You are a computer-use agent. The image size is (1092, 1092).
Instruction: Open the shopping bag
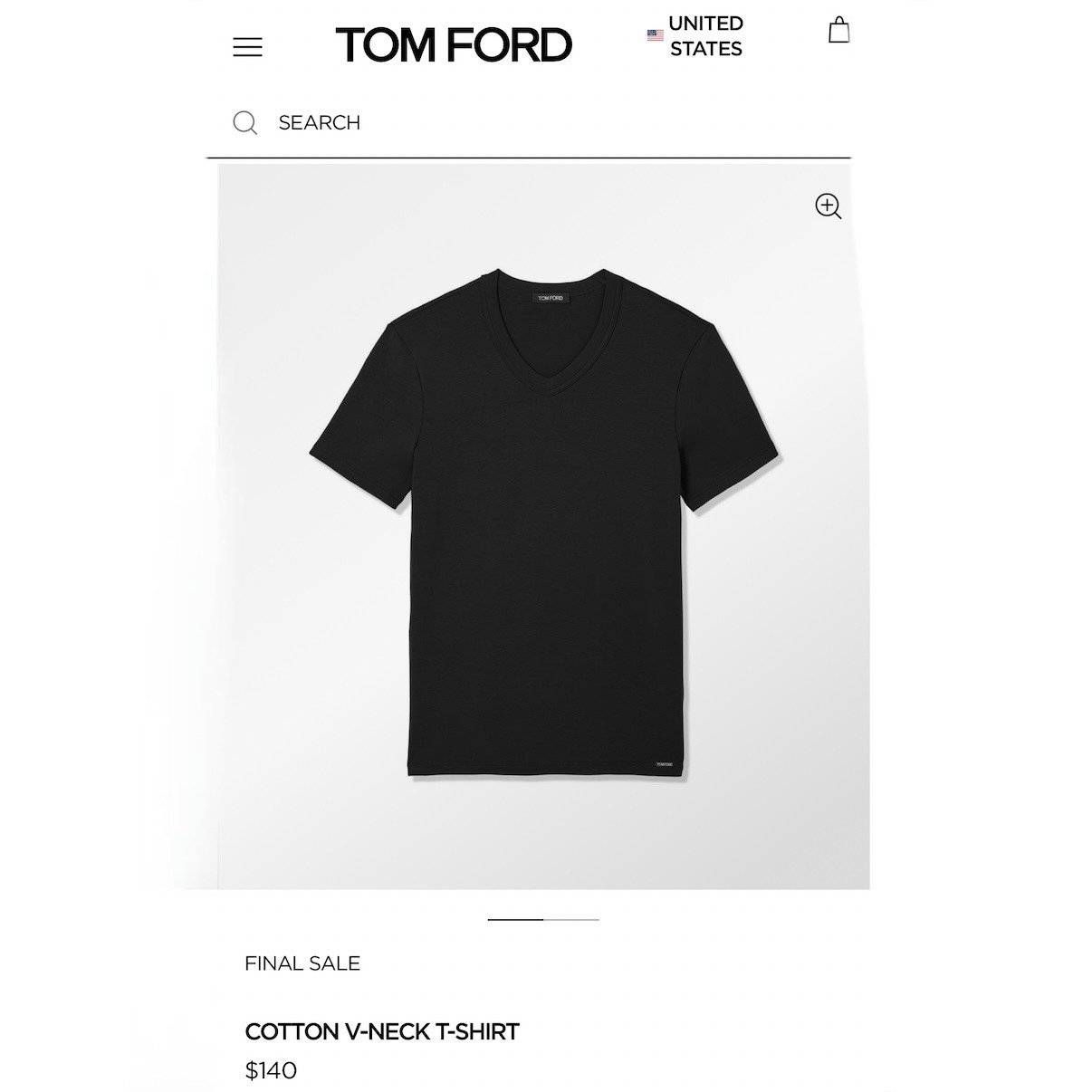tap(838, 31)
